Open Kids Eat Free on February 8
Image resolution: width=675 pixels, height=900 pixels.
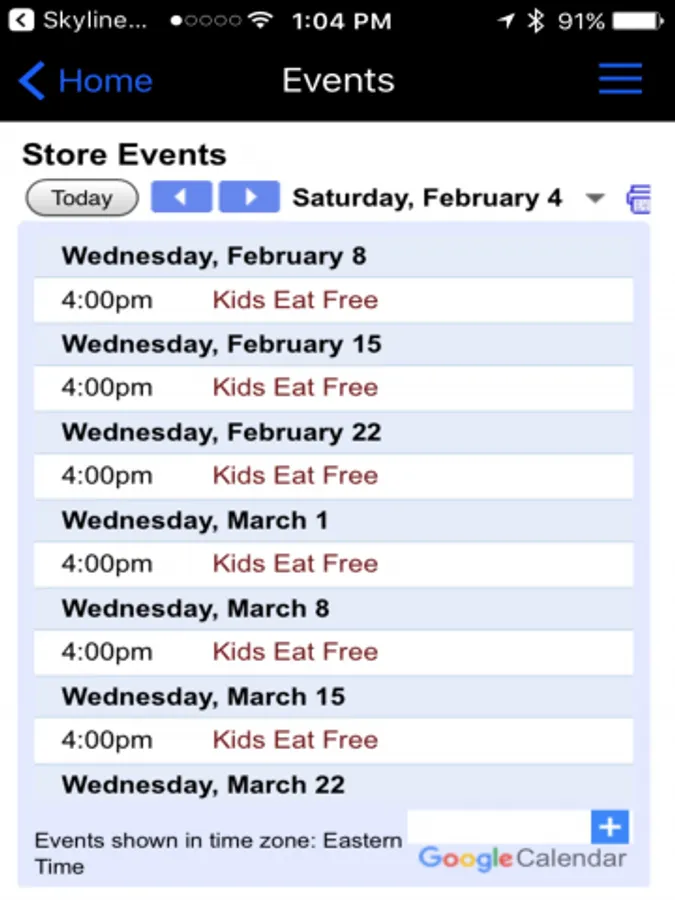(x=295, y=300)
